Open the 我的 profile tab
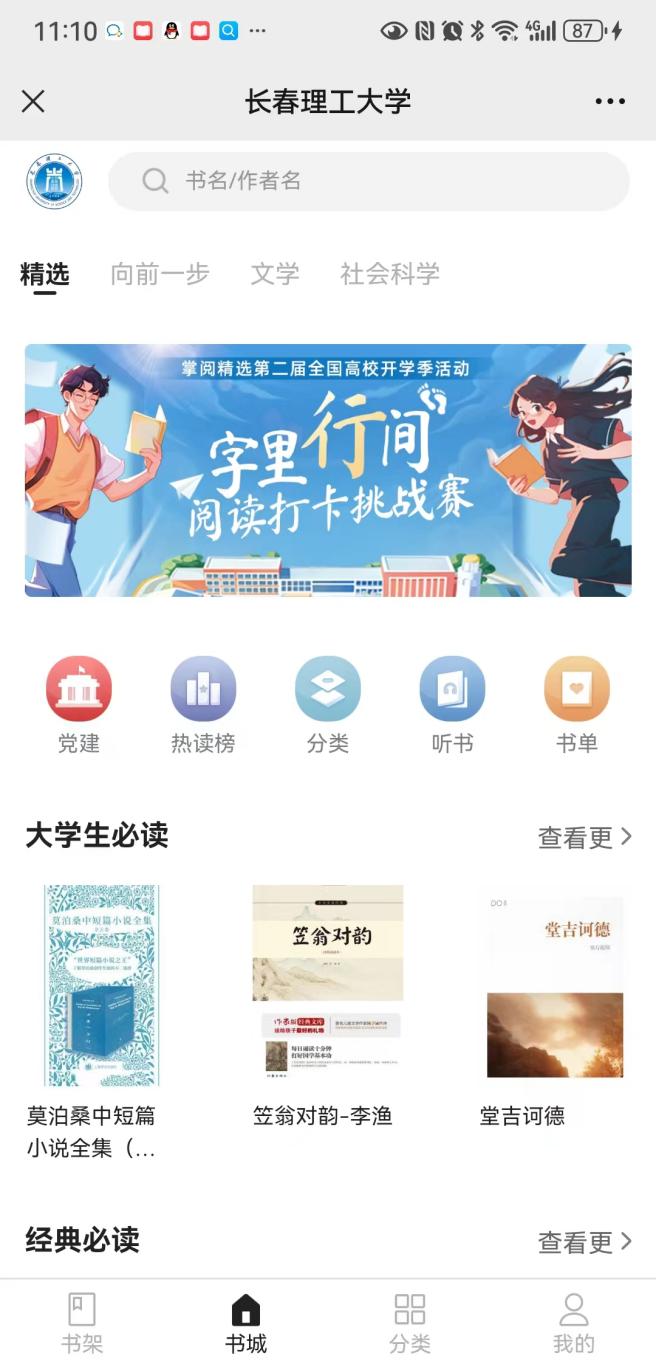This screenshot has width=656, height=1364. (x=574, y=1321)
